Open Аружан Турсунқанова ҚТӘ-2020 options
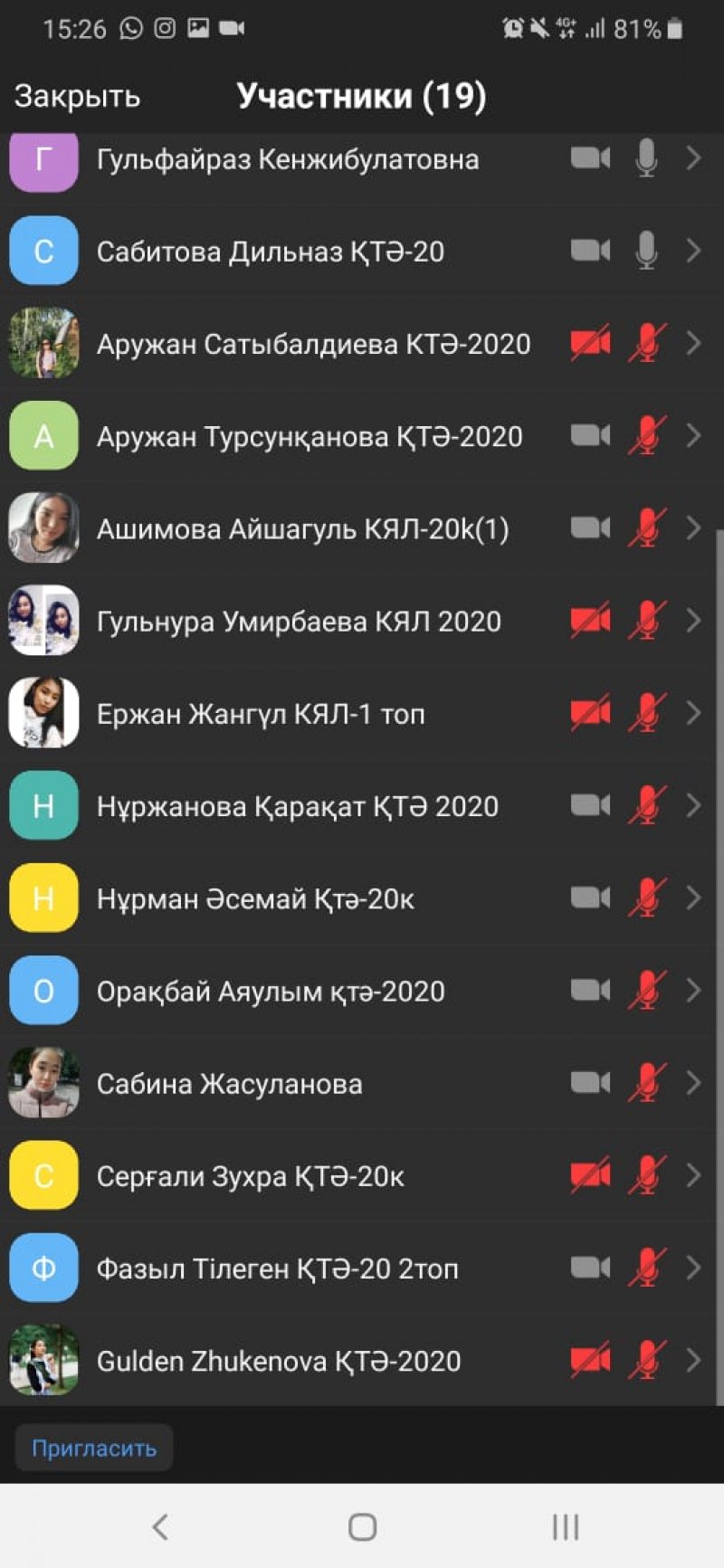This screenshot has width=724, height=1568. click(357, 436)
